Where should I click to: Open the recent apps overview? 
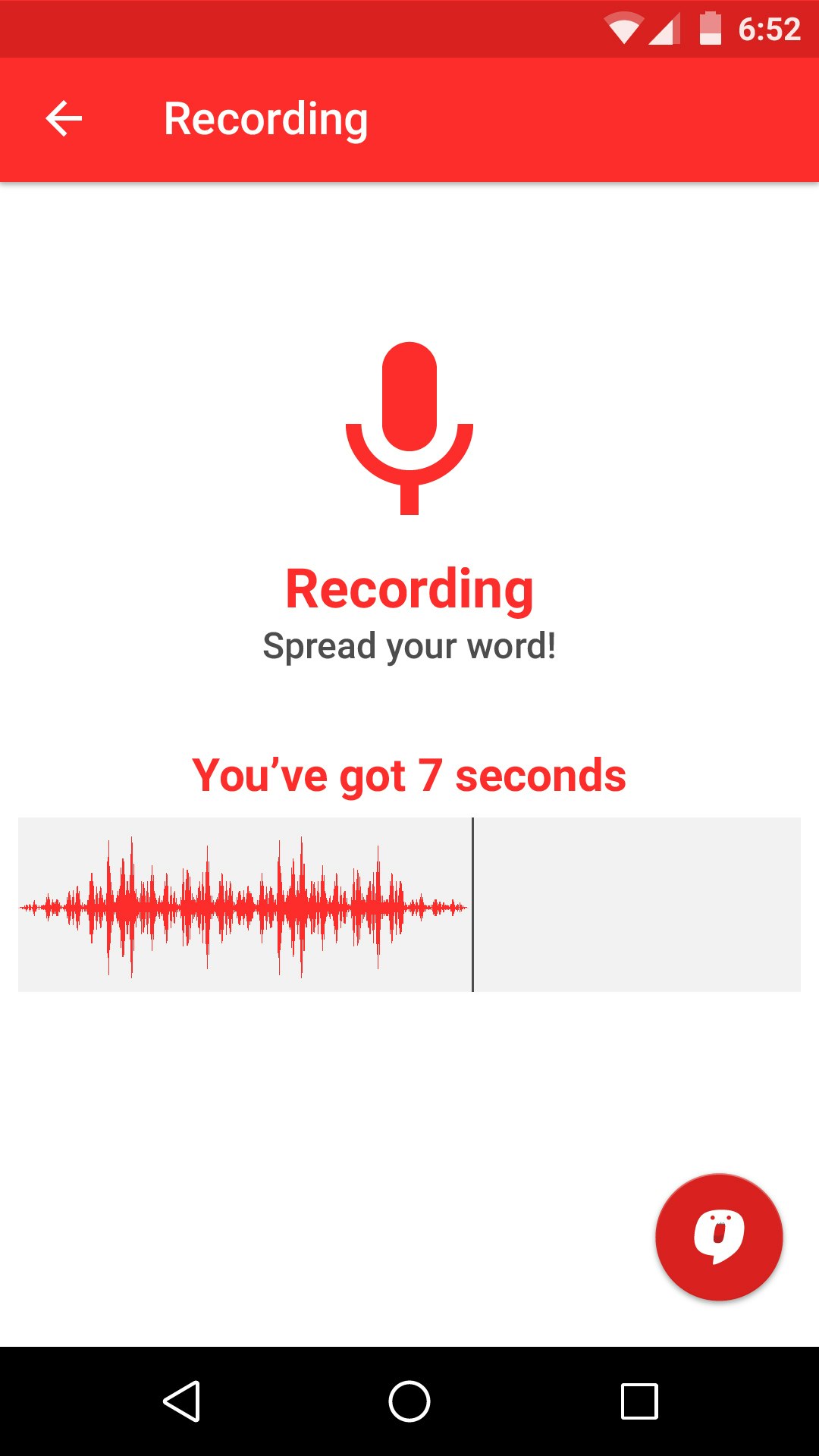[639, 1401]
